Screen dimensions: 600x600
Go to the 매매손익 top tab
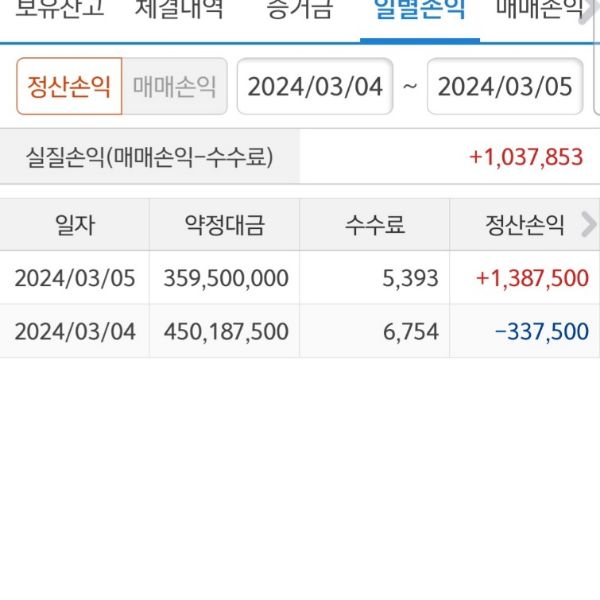(540, 12)
